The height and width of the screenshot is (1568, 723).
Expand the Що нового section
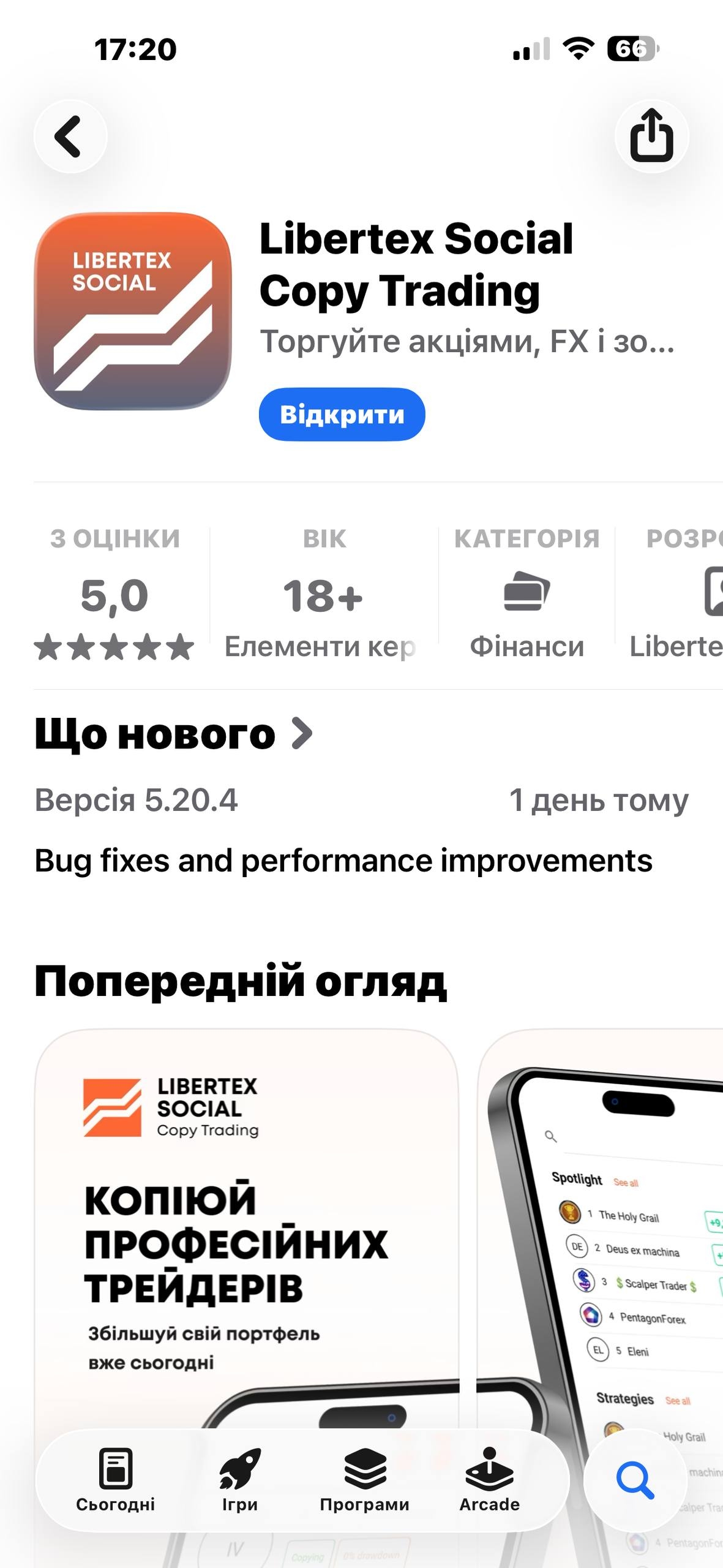click(174, 734)
